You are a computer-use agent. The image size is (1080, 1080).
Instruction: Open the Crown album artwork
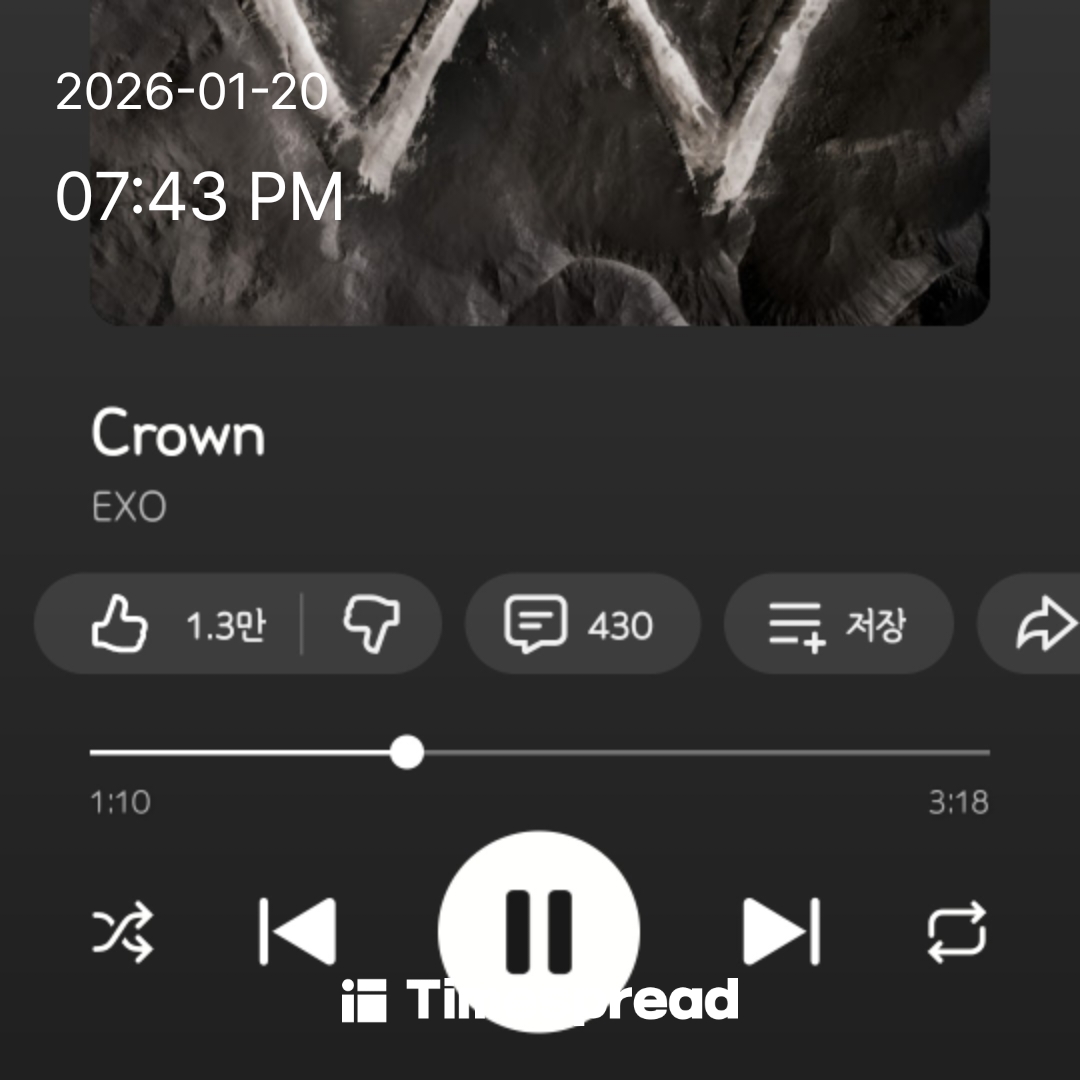coord(540,160)
